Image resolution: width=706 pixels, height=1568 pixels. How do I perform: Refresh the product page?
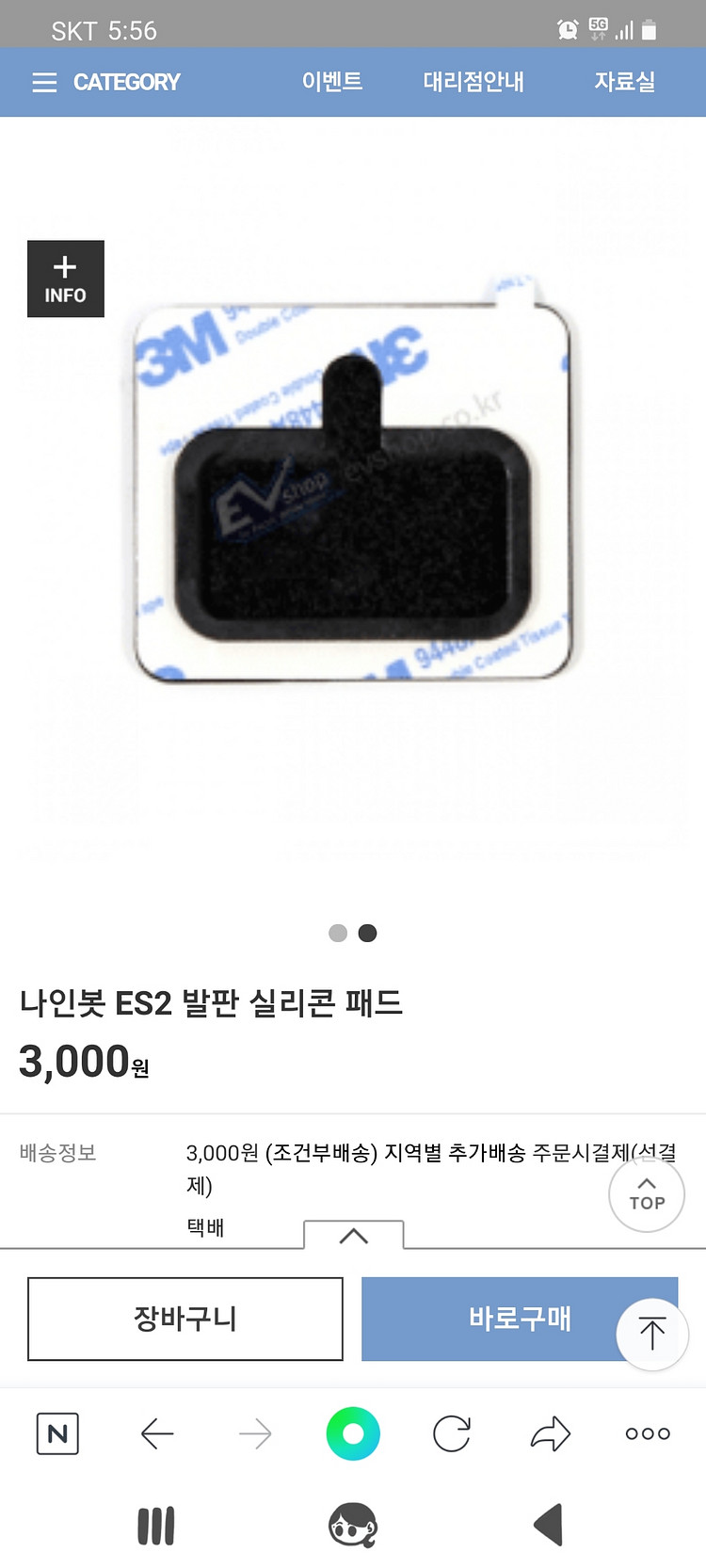click(x=451, y=1433)
